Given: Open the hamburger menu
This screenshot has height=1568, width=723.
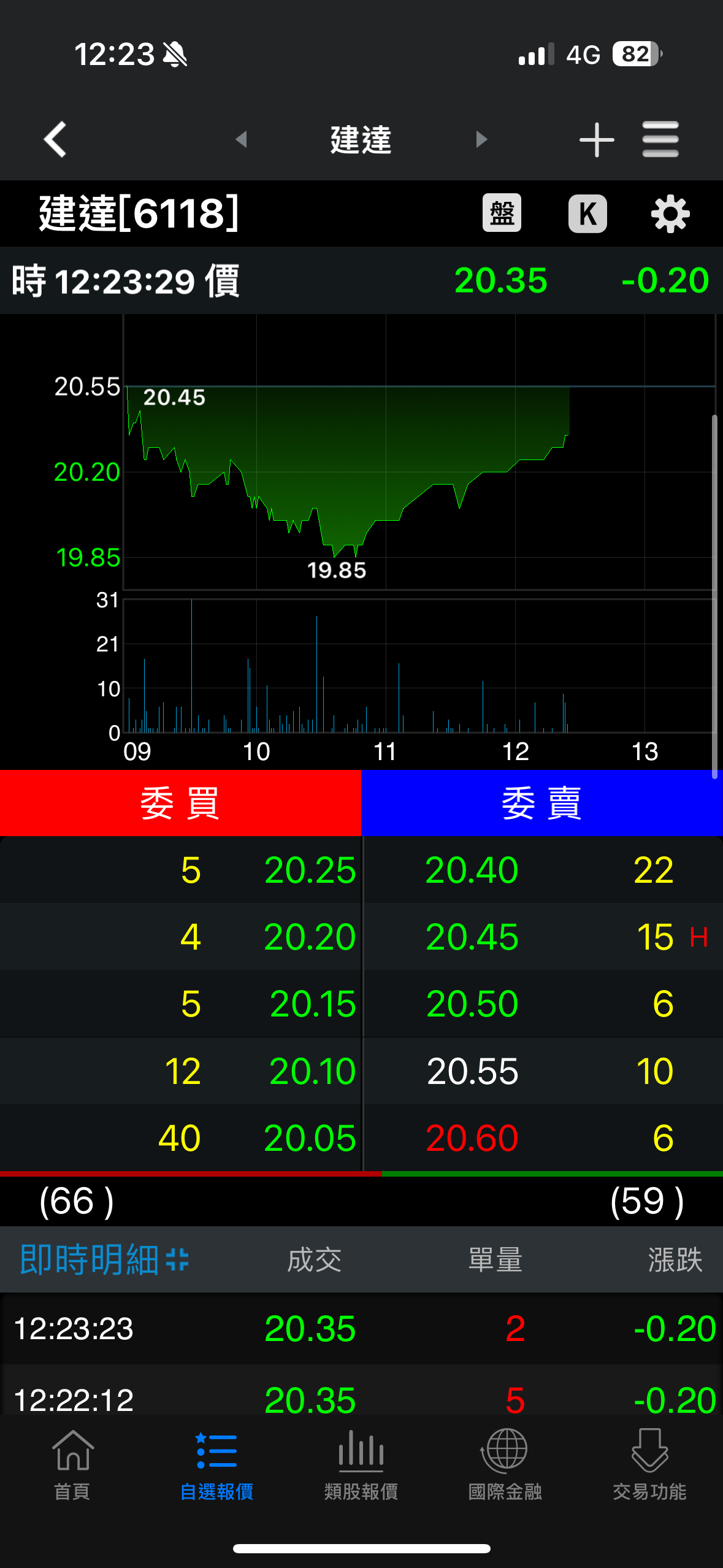Looking at the screenshot, I should (x=660, y=139).
